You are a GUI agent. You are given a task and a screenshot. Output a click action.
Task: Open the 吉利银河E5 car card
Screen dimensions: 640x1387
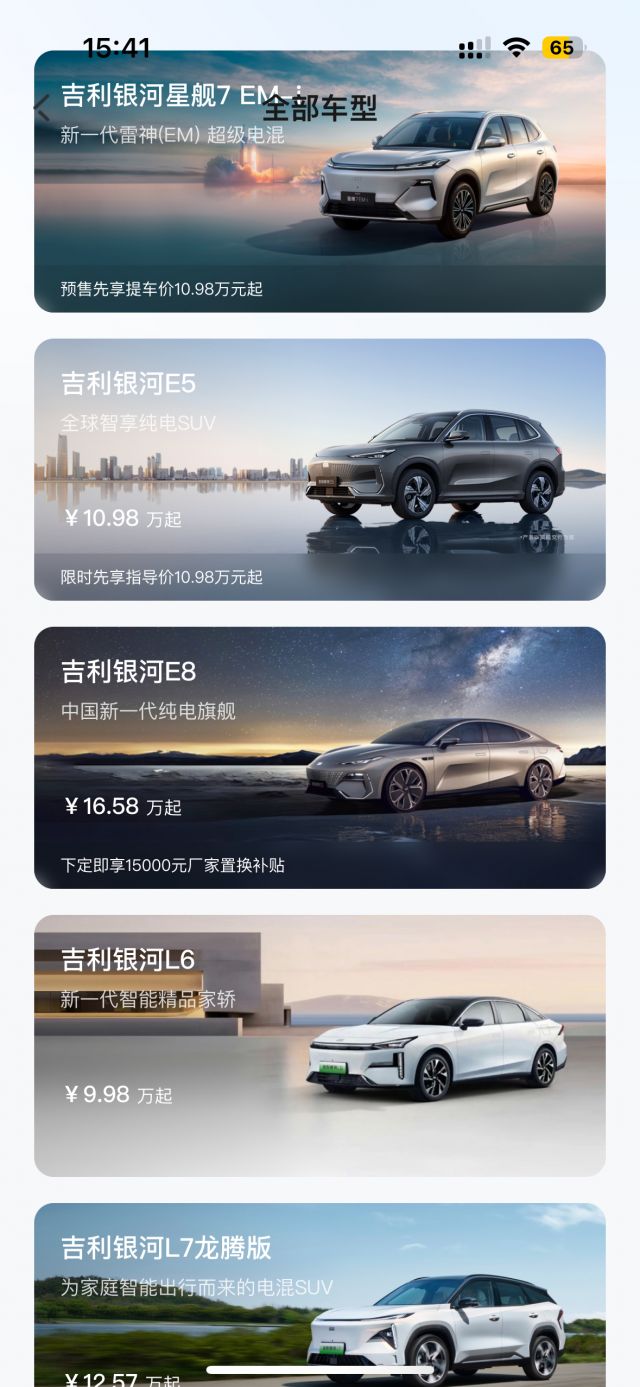pos(320,470)
